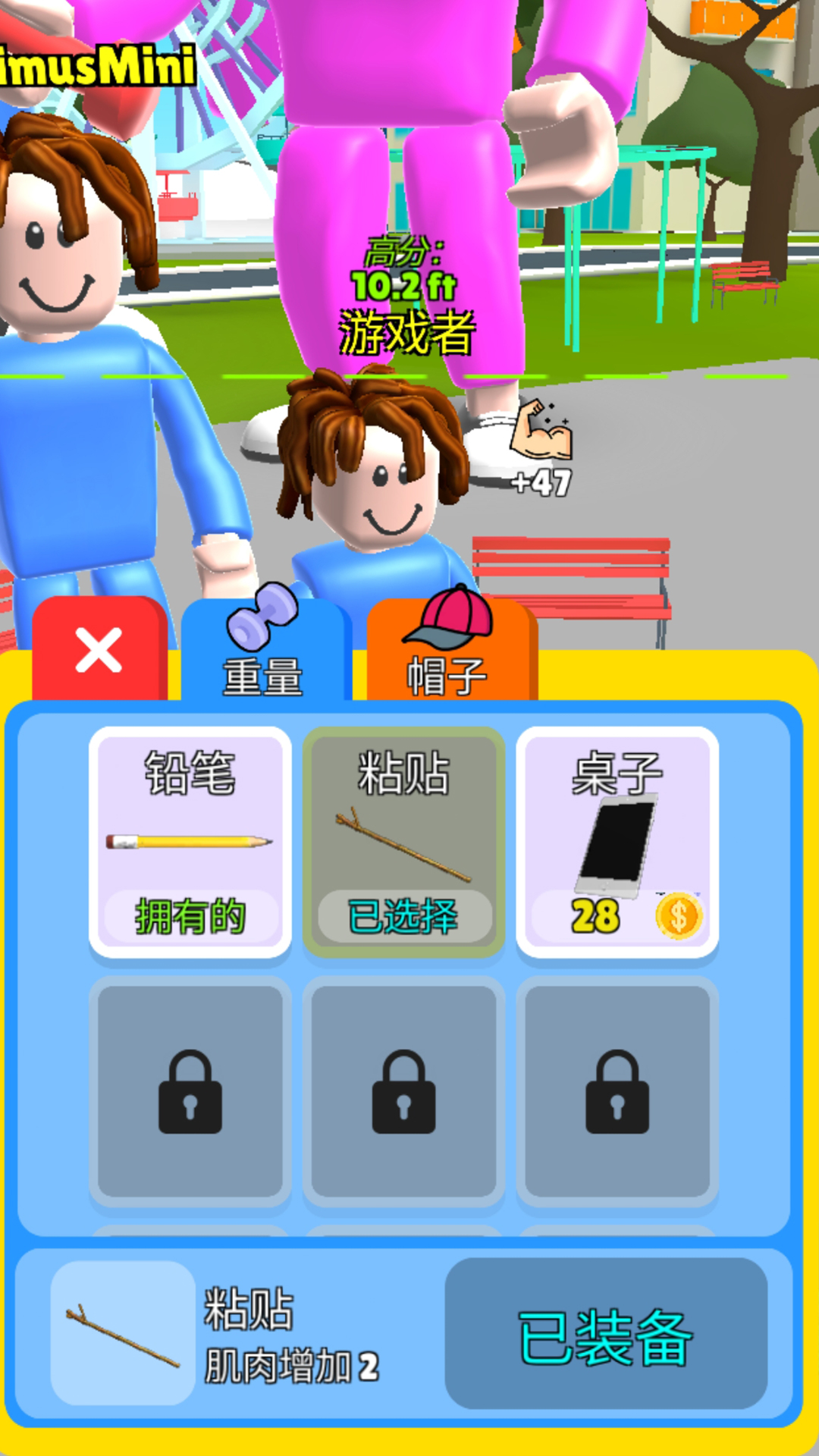
Task: Close the shop panel with the red X
Action: pos(99,650)
